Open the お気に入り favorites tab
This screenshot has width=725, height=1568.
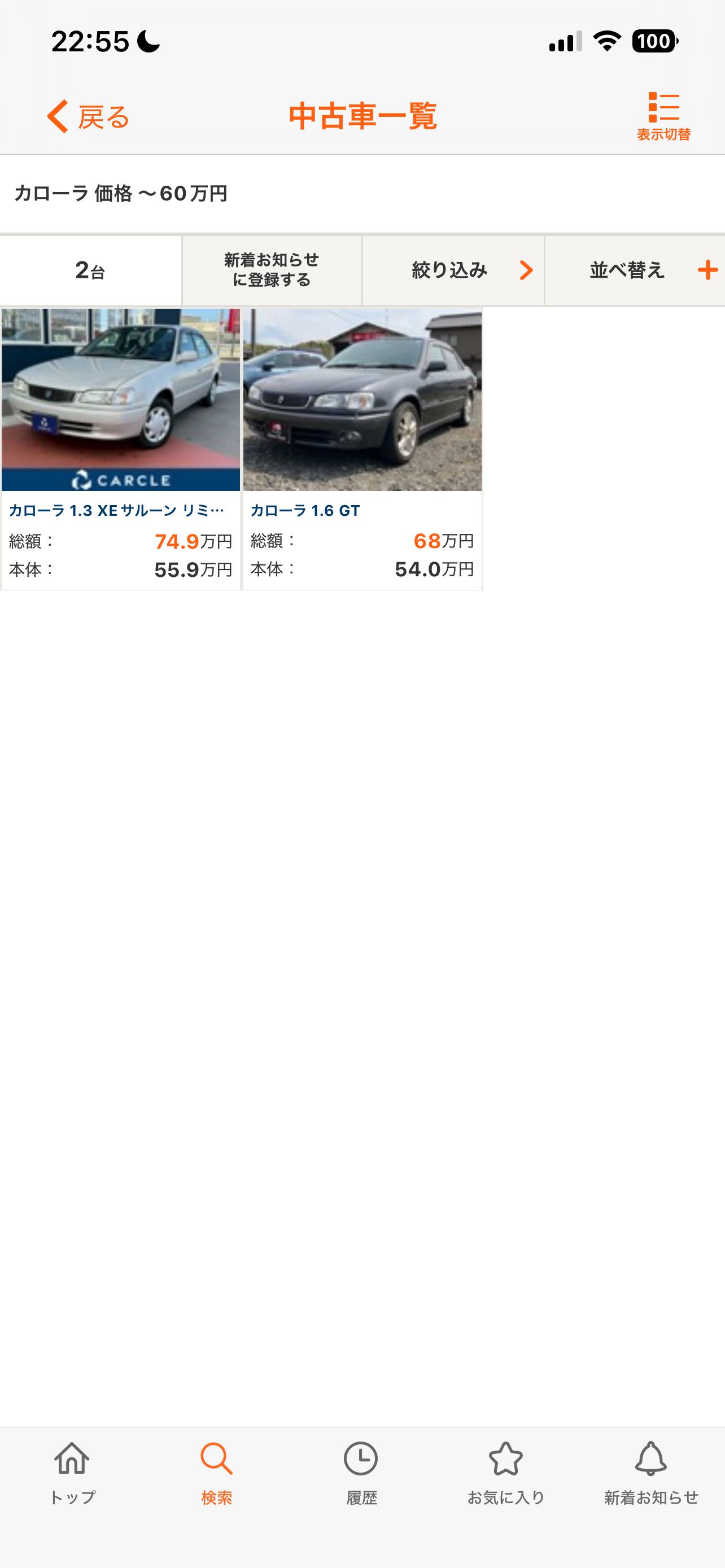[506, 1473]
